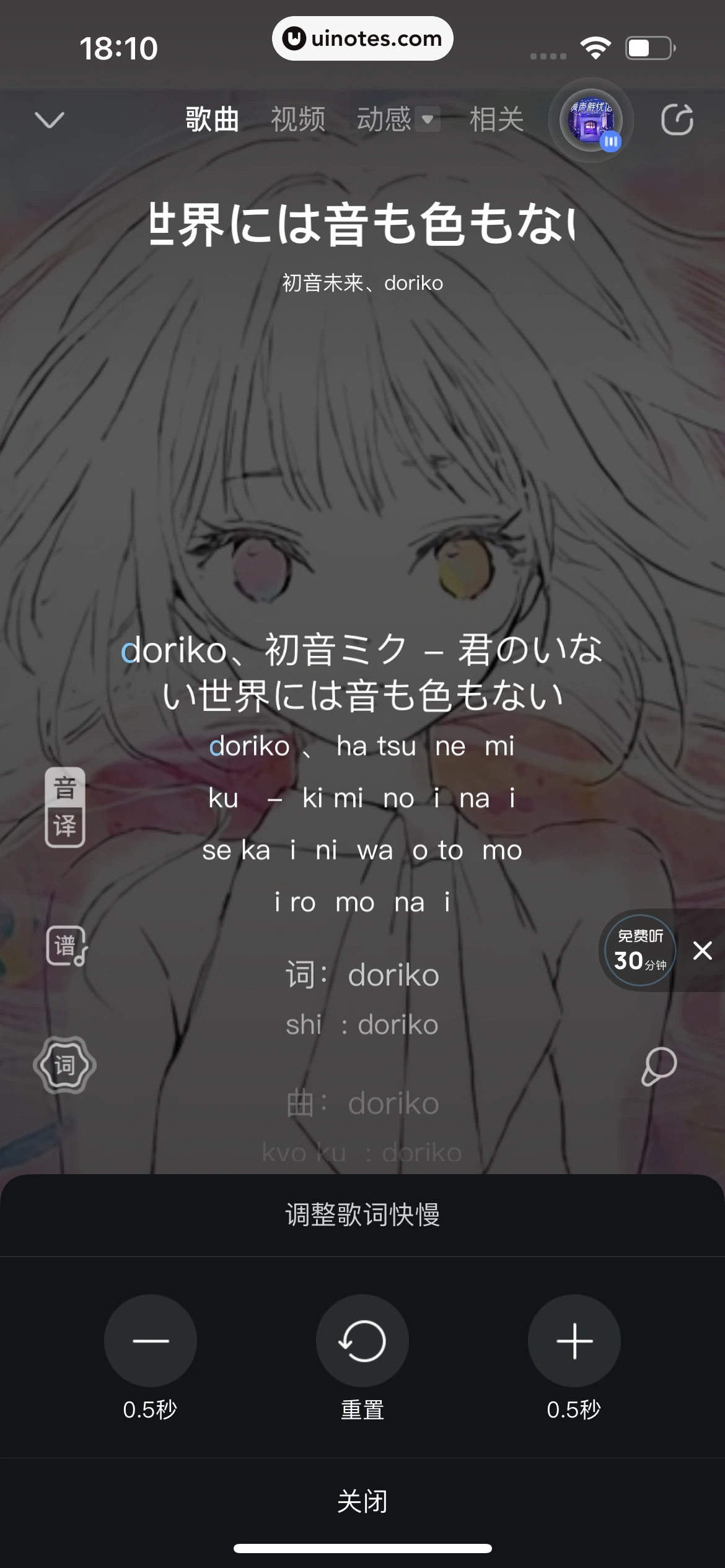Search lyrics with the magnifier icon
Screen dimensions: 725x1568
click(658, 1066)
